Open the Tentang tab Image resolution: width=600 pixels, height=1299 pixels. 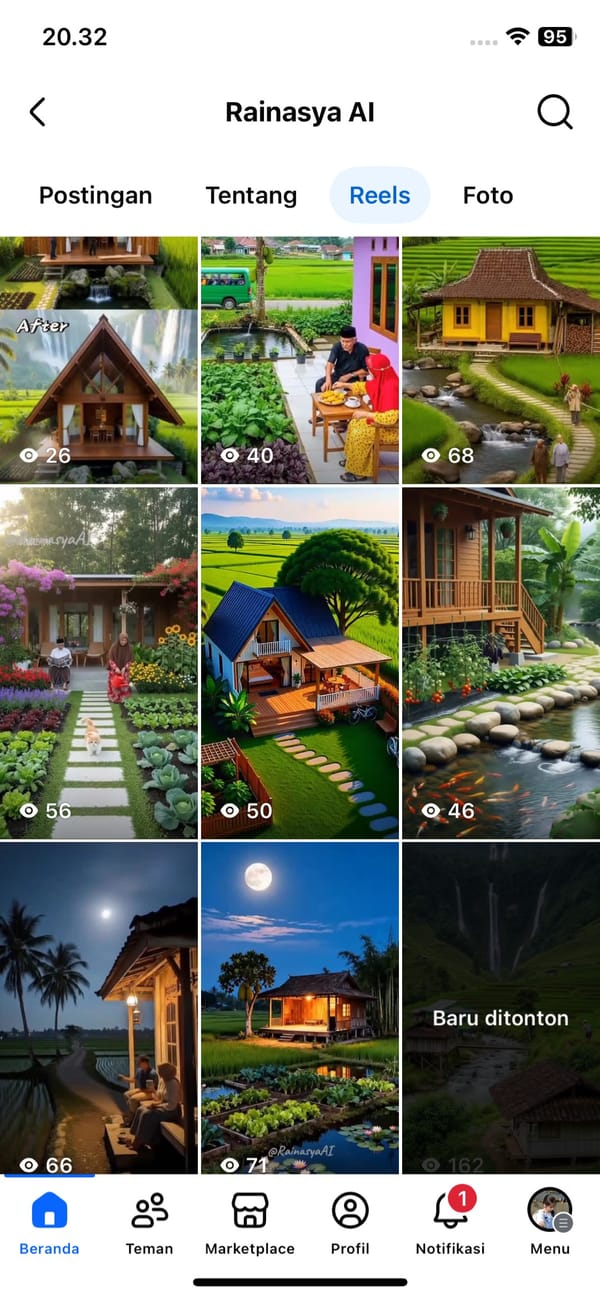(x=251, y=195)
